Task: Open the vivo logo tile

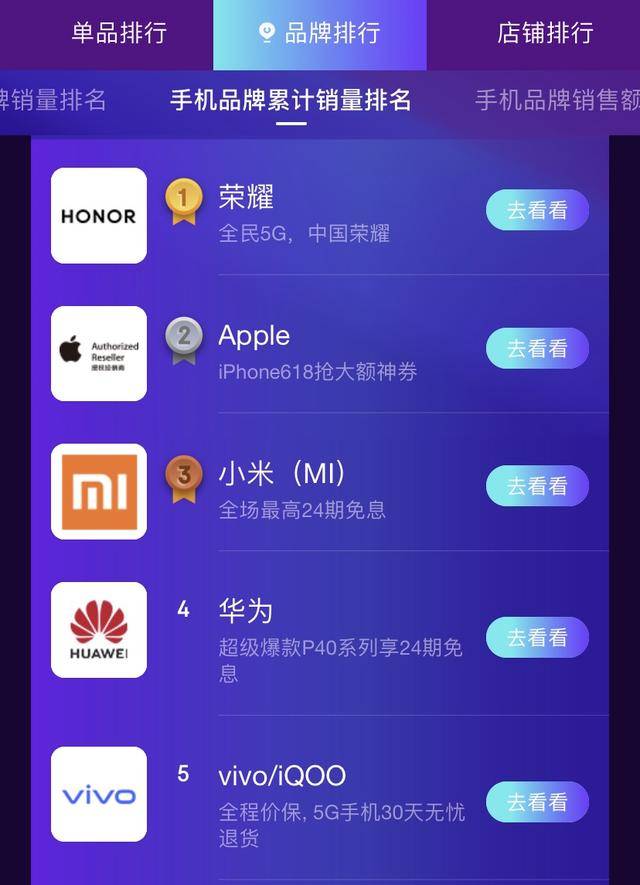Action: pyautogui.click(x=98, y=794)
